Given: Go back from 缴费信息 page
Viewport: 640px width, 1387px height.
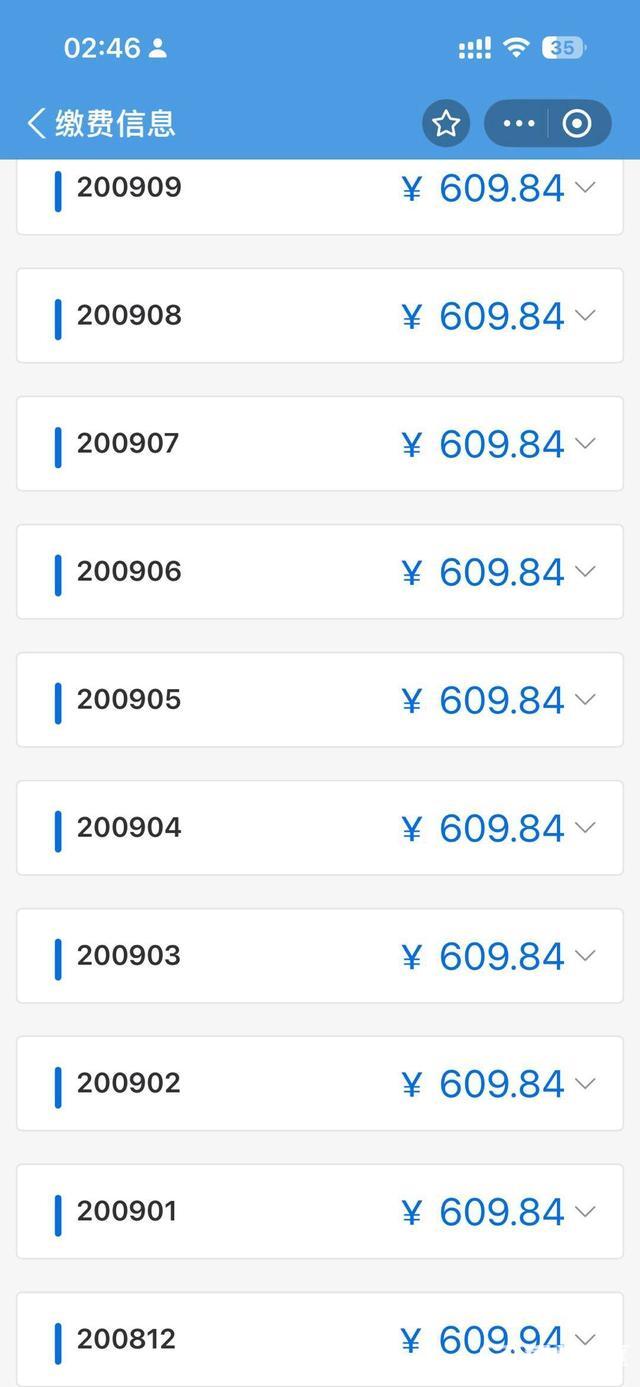Looking at the screenshot, I should pos(38,123).
